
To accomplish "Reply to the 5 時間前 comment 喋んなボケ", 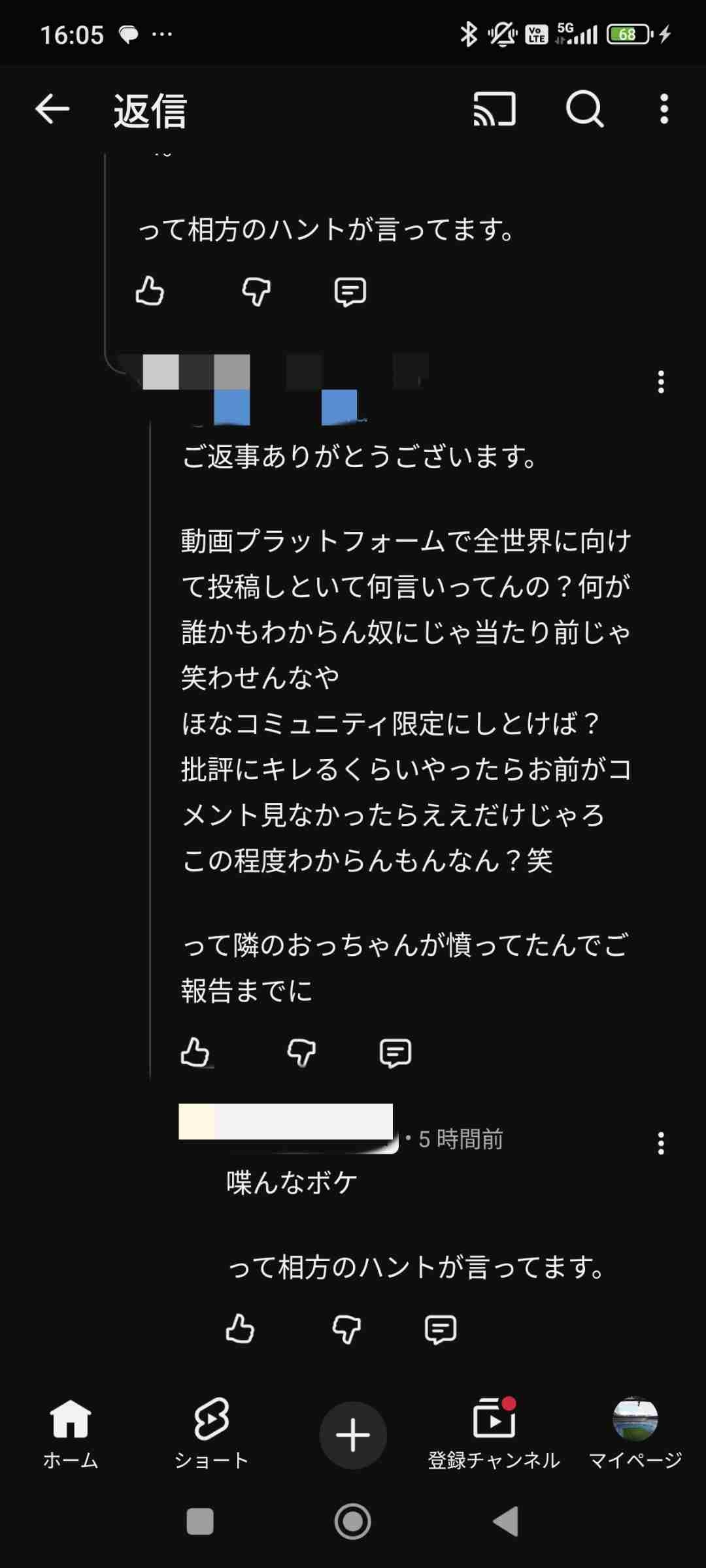I will coord(440,1329).
